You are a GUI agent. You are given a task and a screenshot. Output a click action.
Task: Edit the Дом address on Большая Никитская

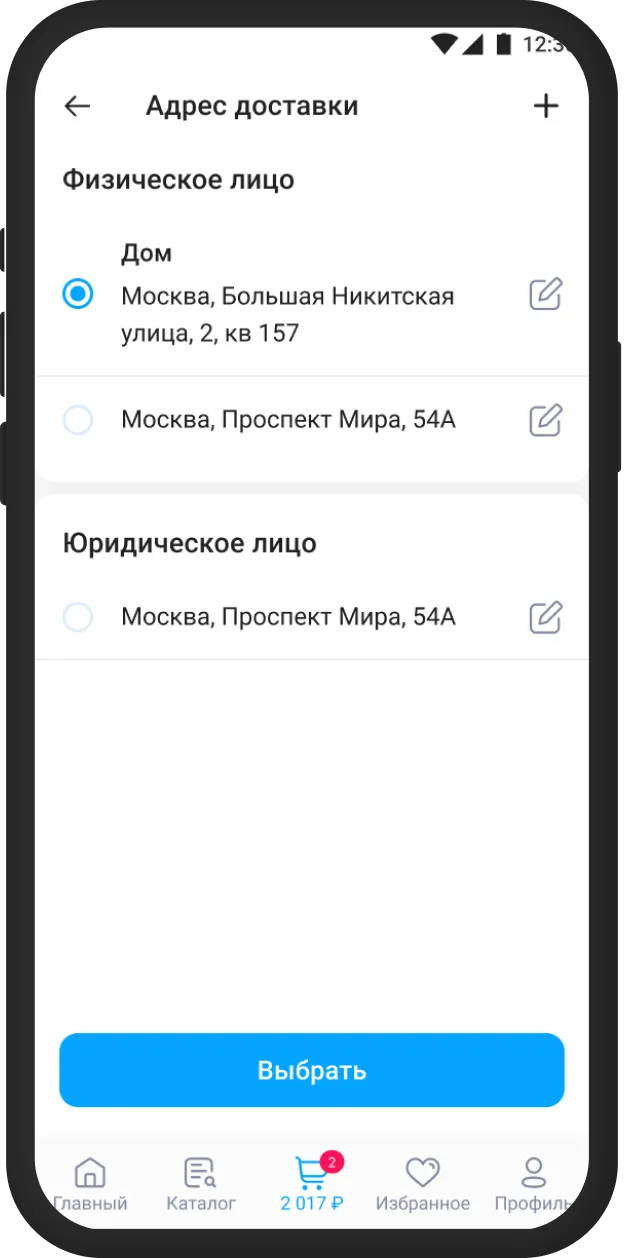point(546,294)
